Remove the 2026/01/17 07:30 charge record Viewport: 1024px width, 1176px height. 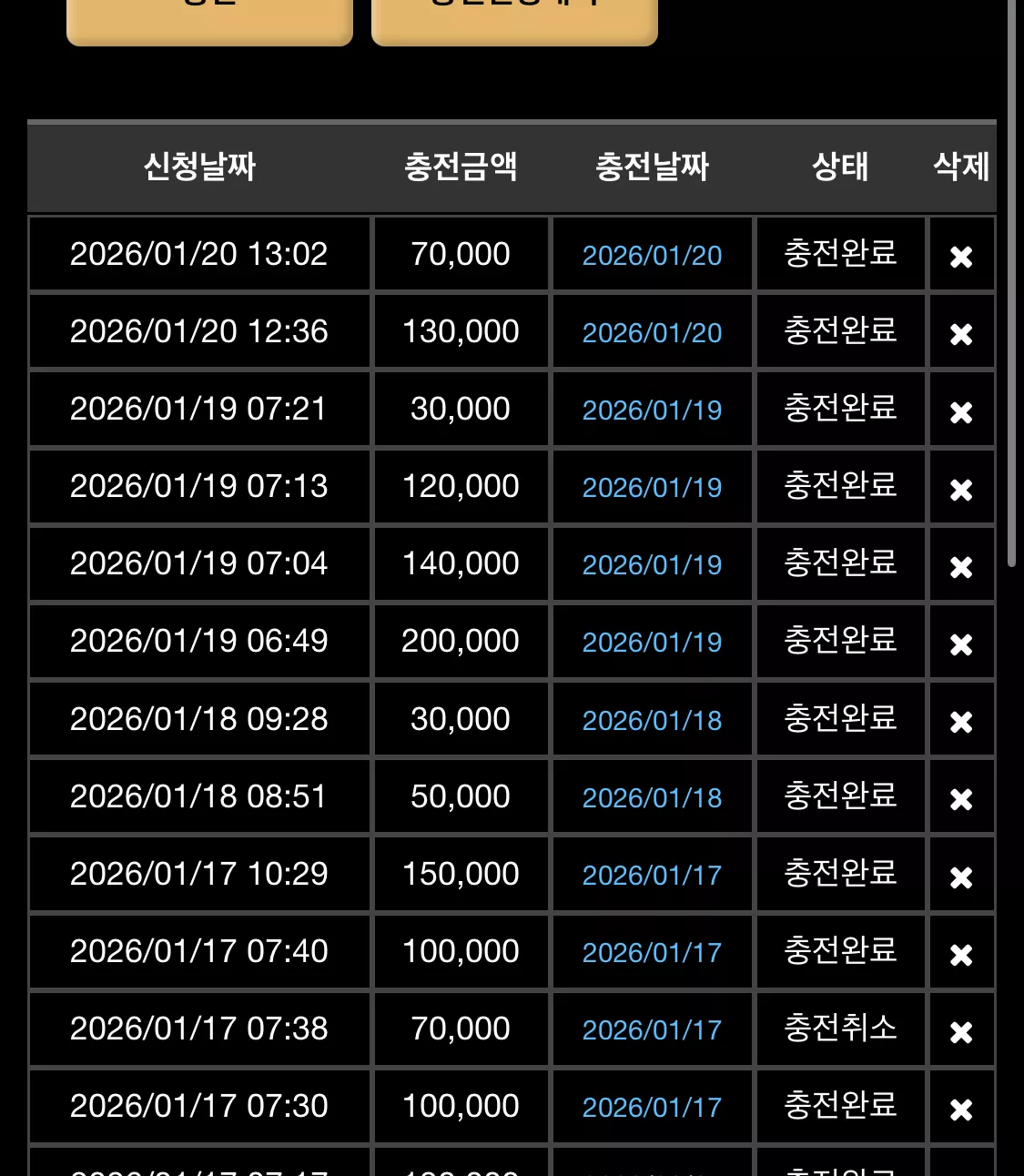point(961,1110)
